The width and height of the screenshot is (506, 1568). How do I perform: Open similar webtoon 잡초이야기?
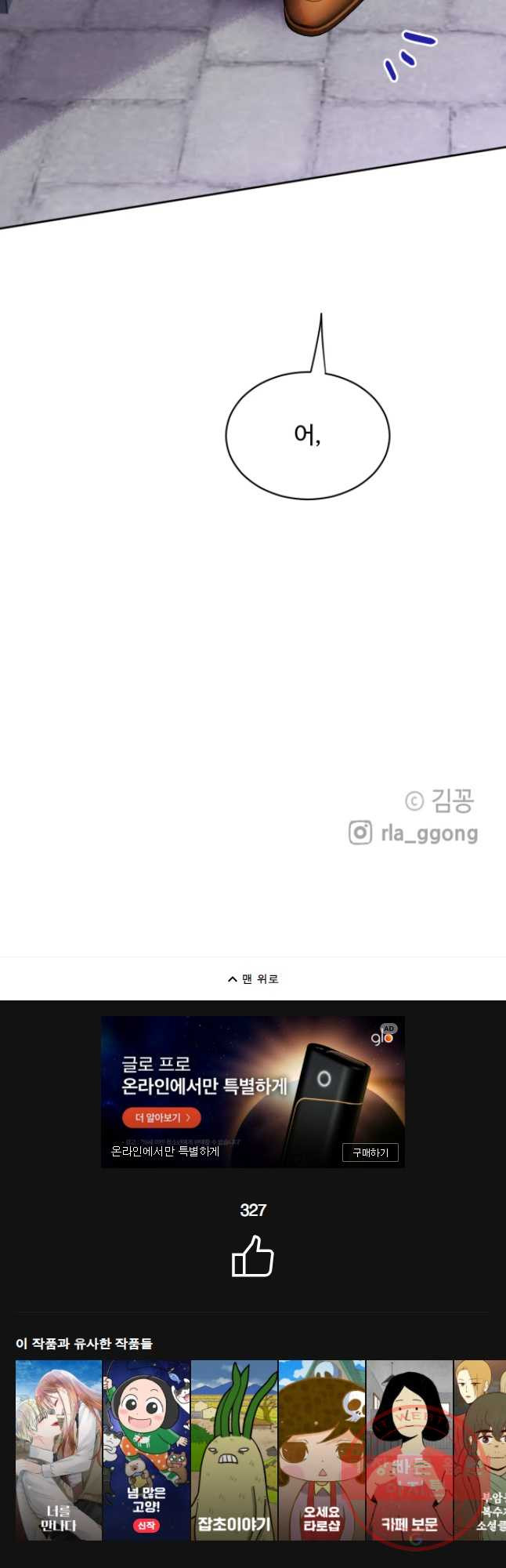click(234, 1450)
